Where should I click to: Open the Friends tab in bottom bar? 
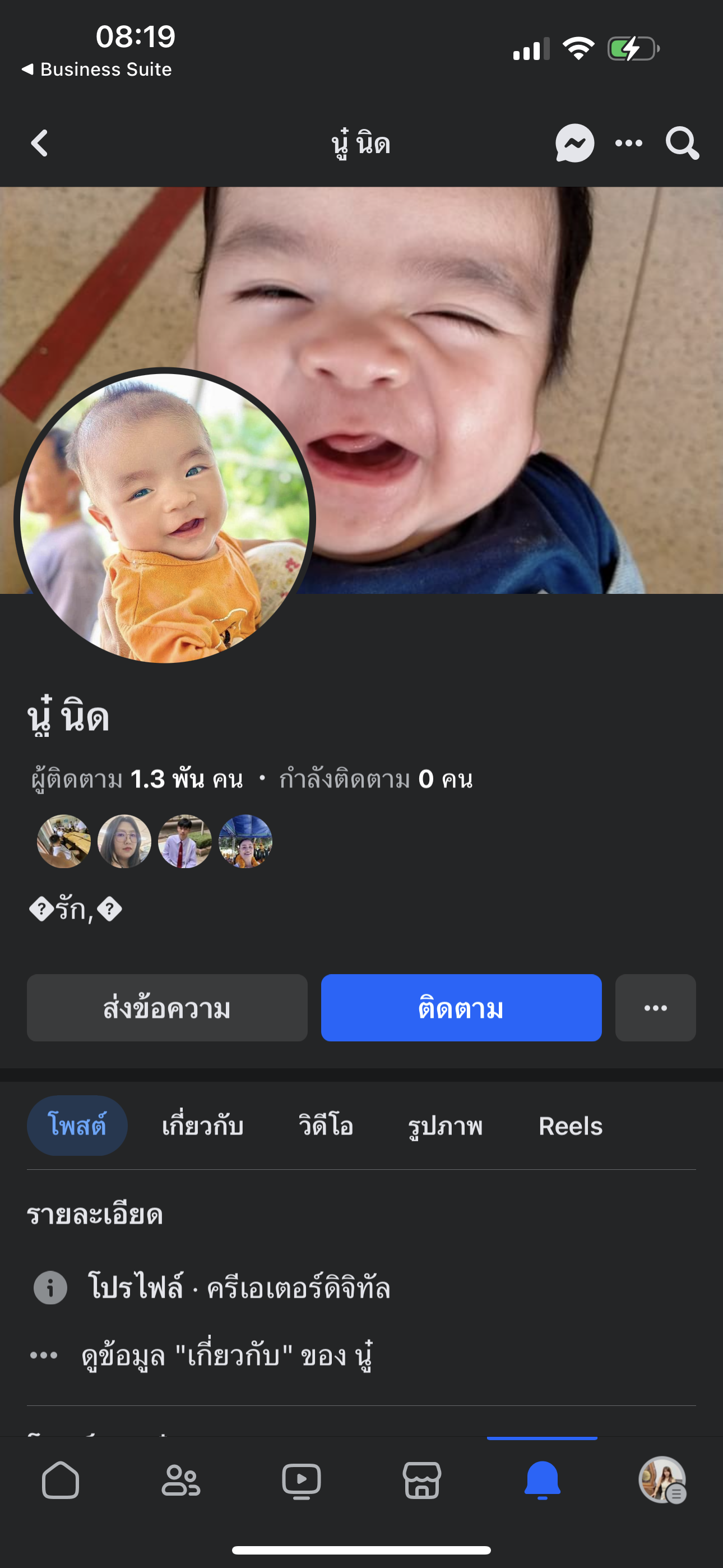[180, 1480]
